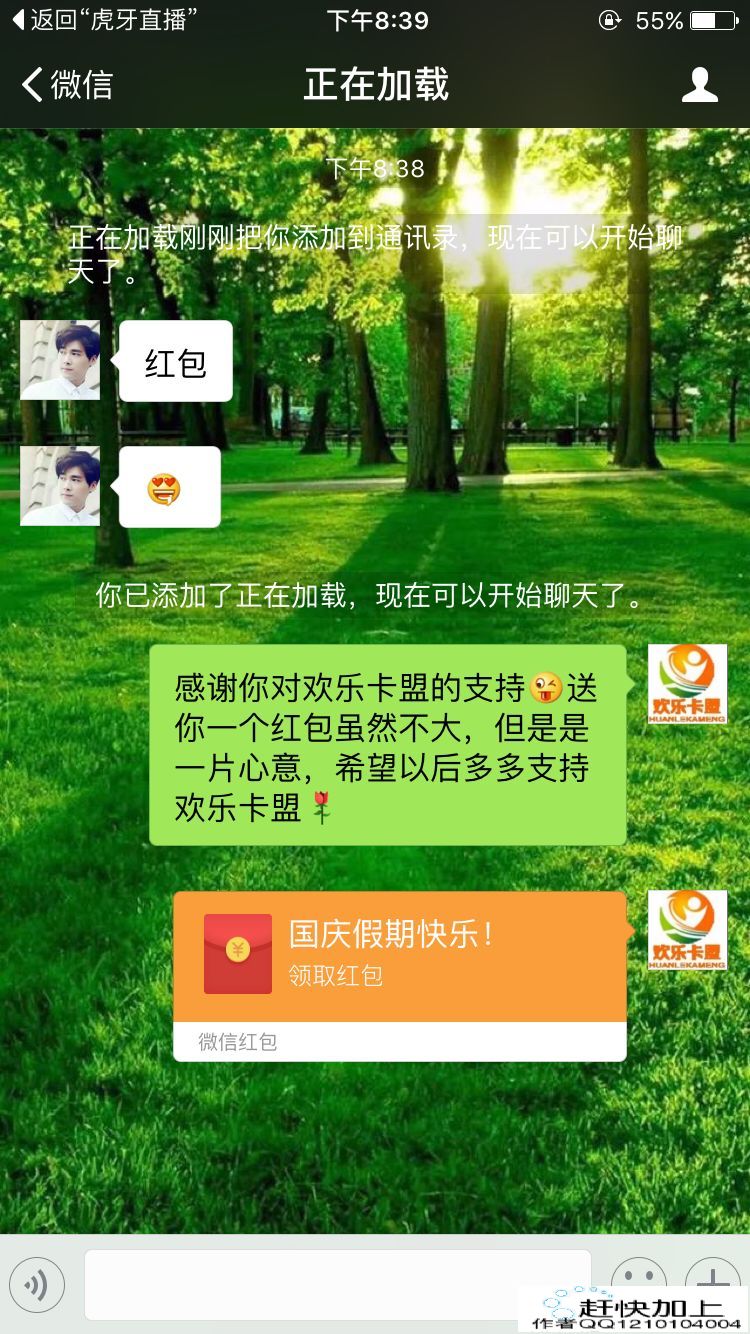Return to 虎牙直播 app
Screen dimensions: 750x1334
(x=104, y=20)
